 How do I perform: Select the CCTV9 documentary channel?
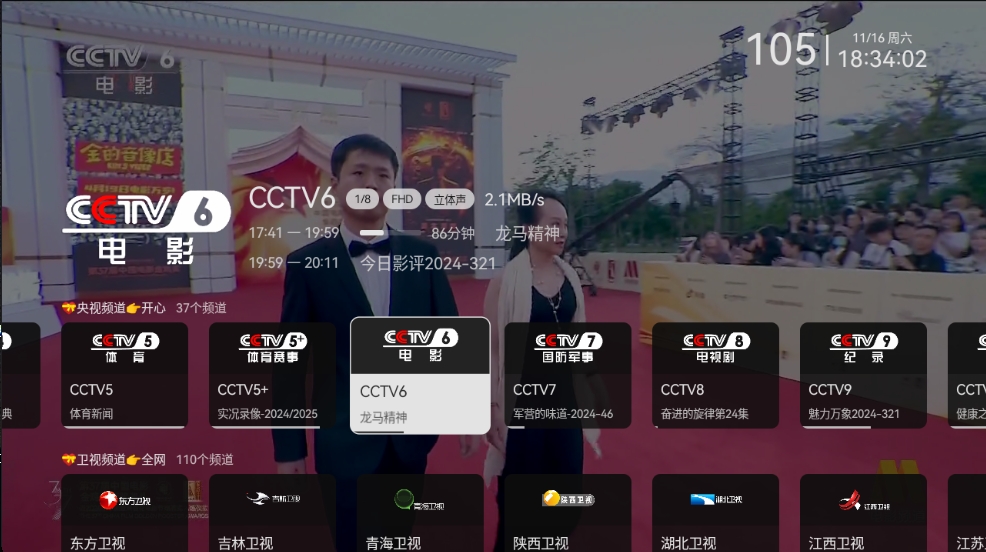point(863,375)
